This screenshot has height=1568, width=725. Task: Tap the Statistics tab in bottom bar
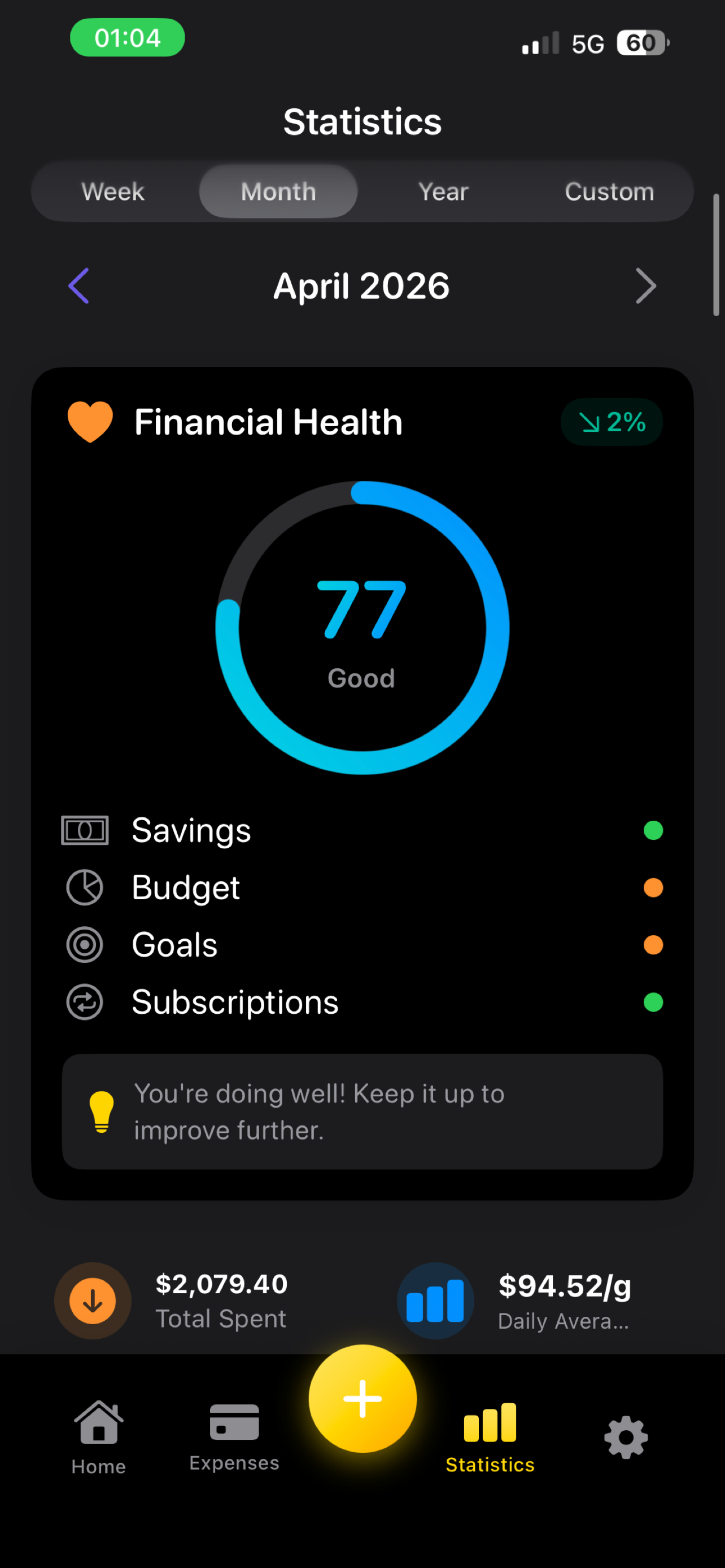point(490,1438)
